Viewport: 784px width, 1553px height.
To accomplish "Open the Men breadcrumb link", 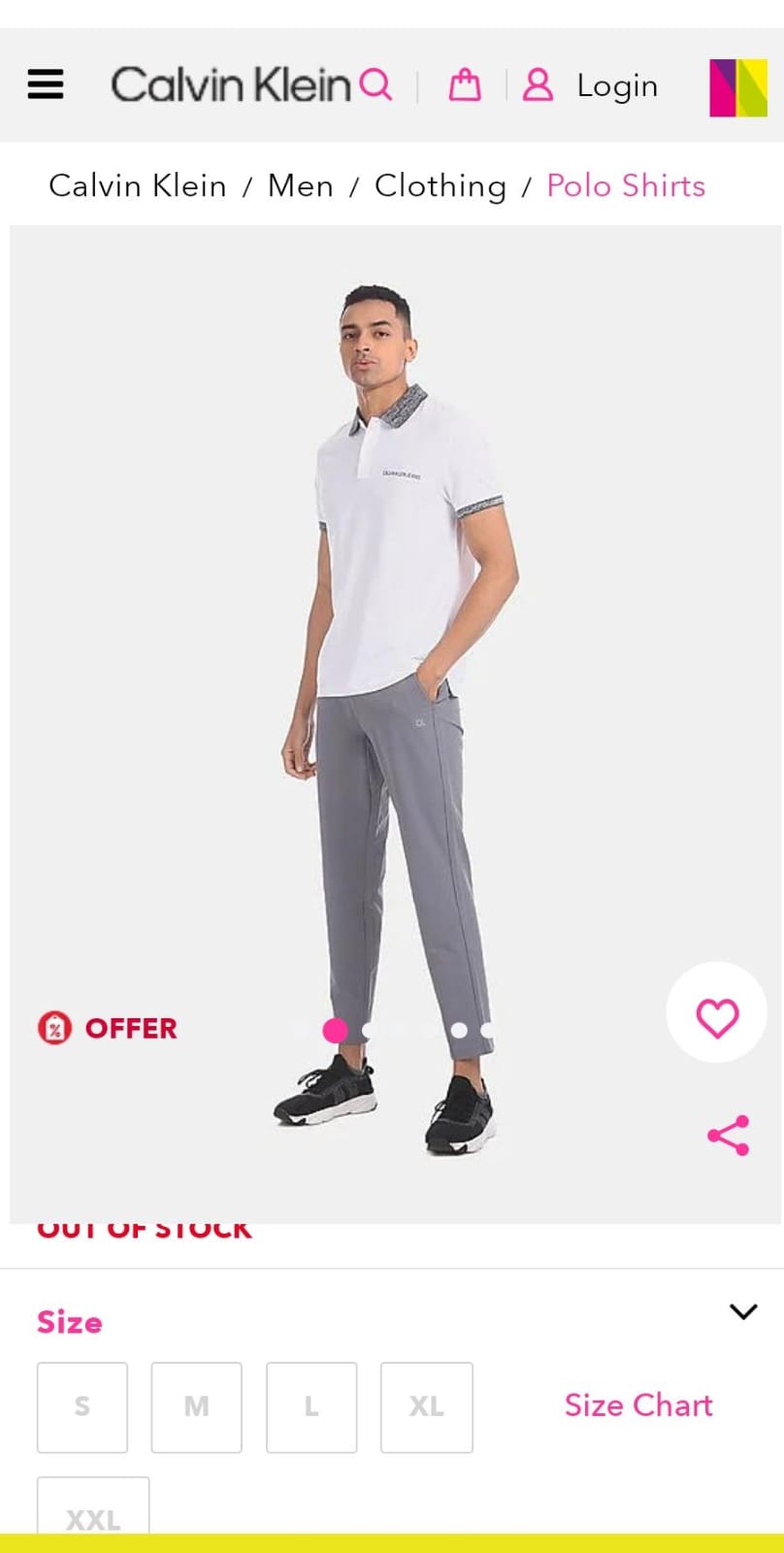I will coord(300,185).
